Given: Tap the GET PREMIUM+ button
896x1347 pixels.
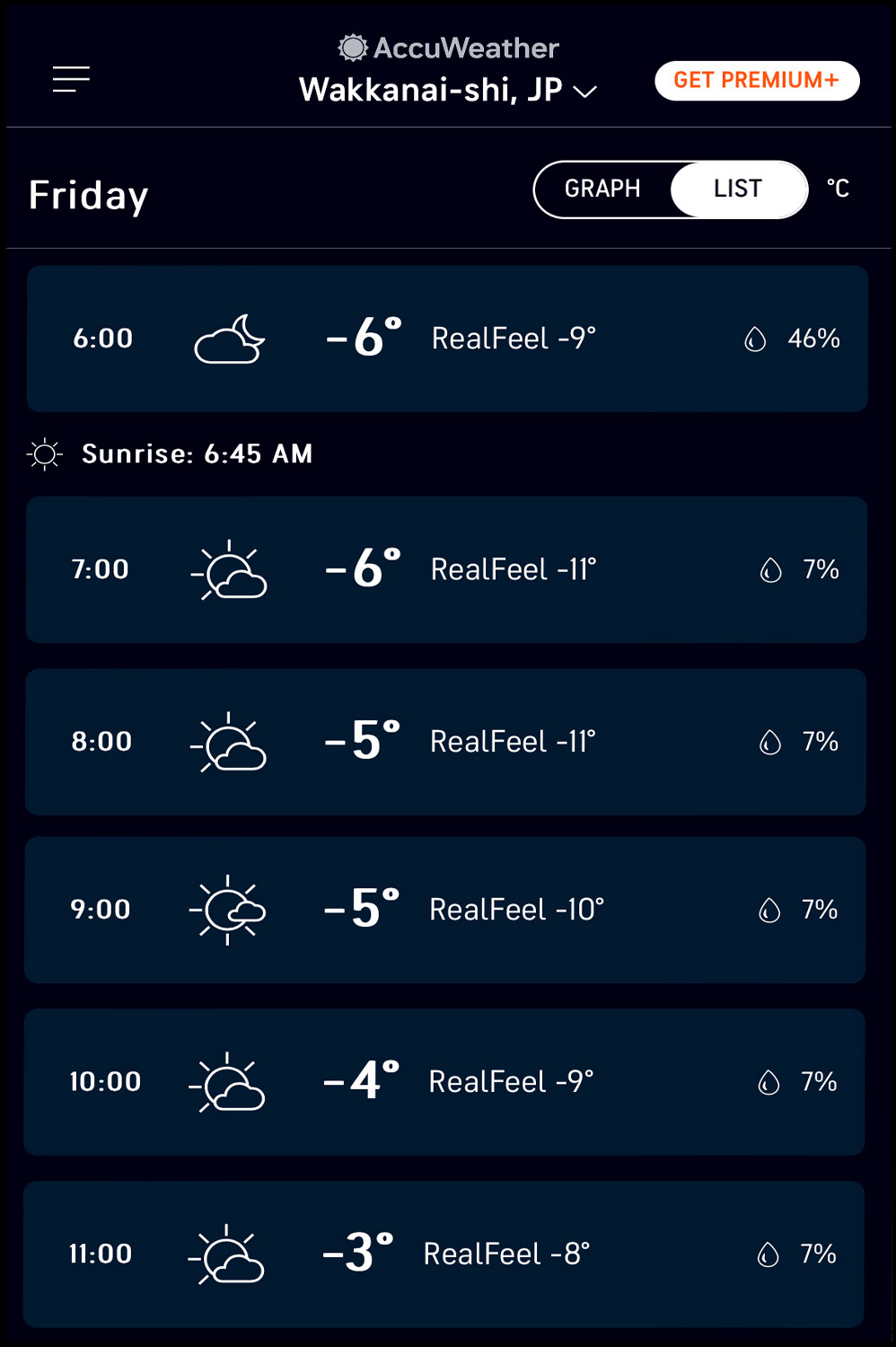Looking at the screenshot, I should tap(756, 81).
